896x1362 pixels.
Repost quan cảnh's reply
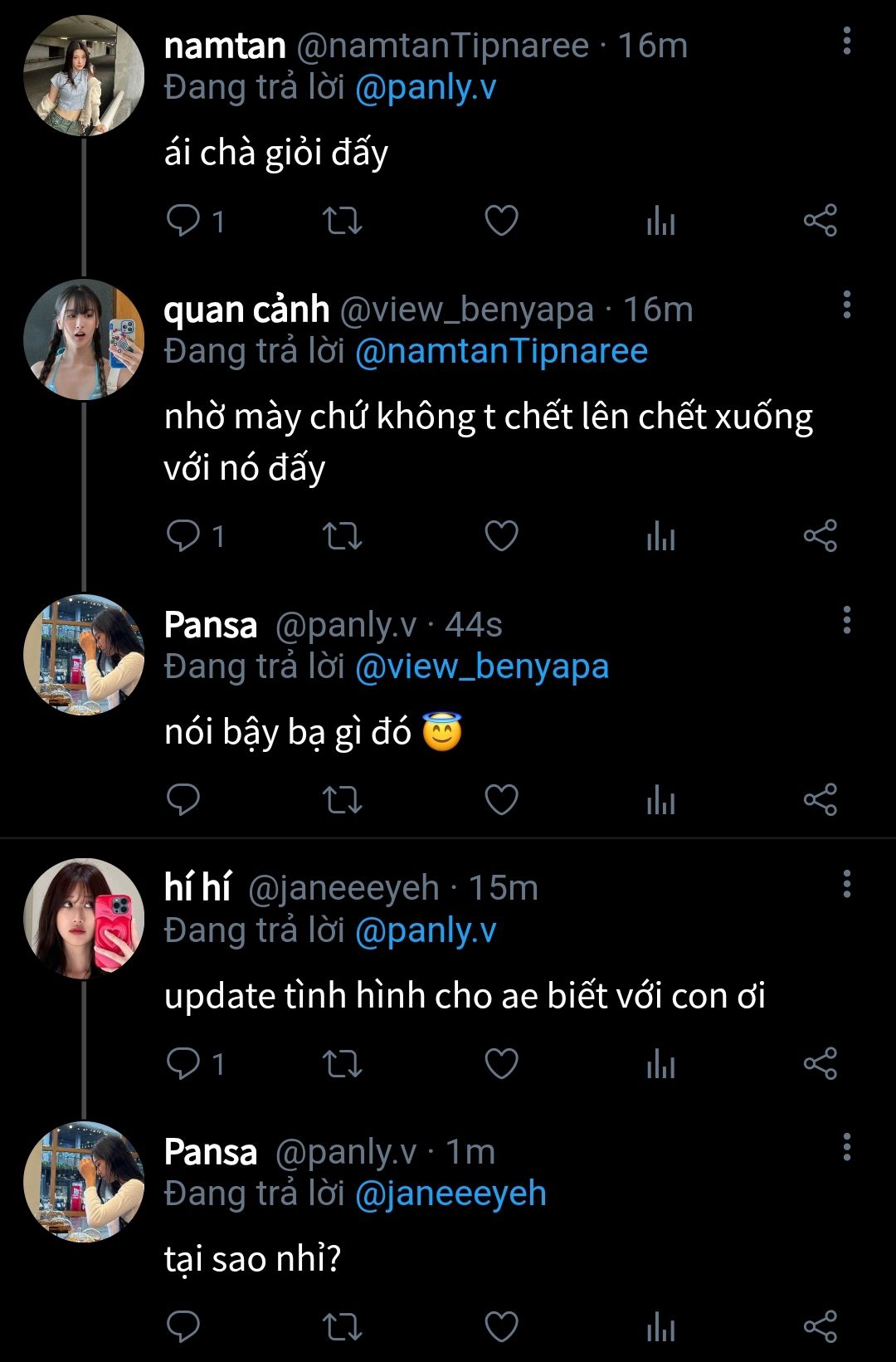tap(342, 536)
